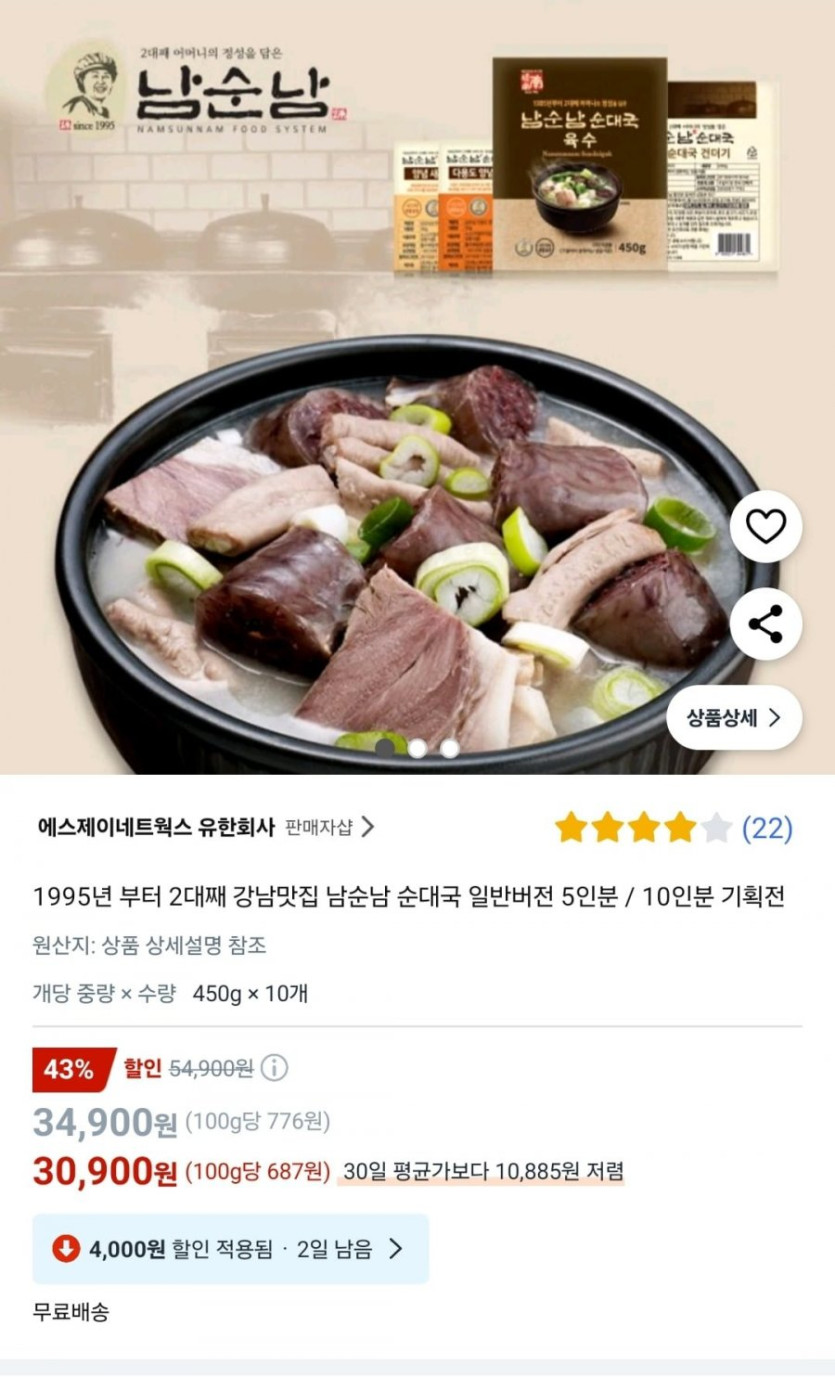Open the 22 customer reviews
The image size is (835, 1377).
click(766, 828)
